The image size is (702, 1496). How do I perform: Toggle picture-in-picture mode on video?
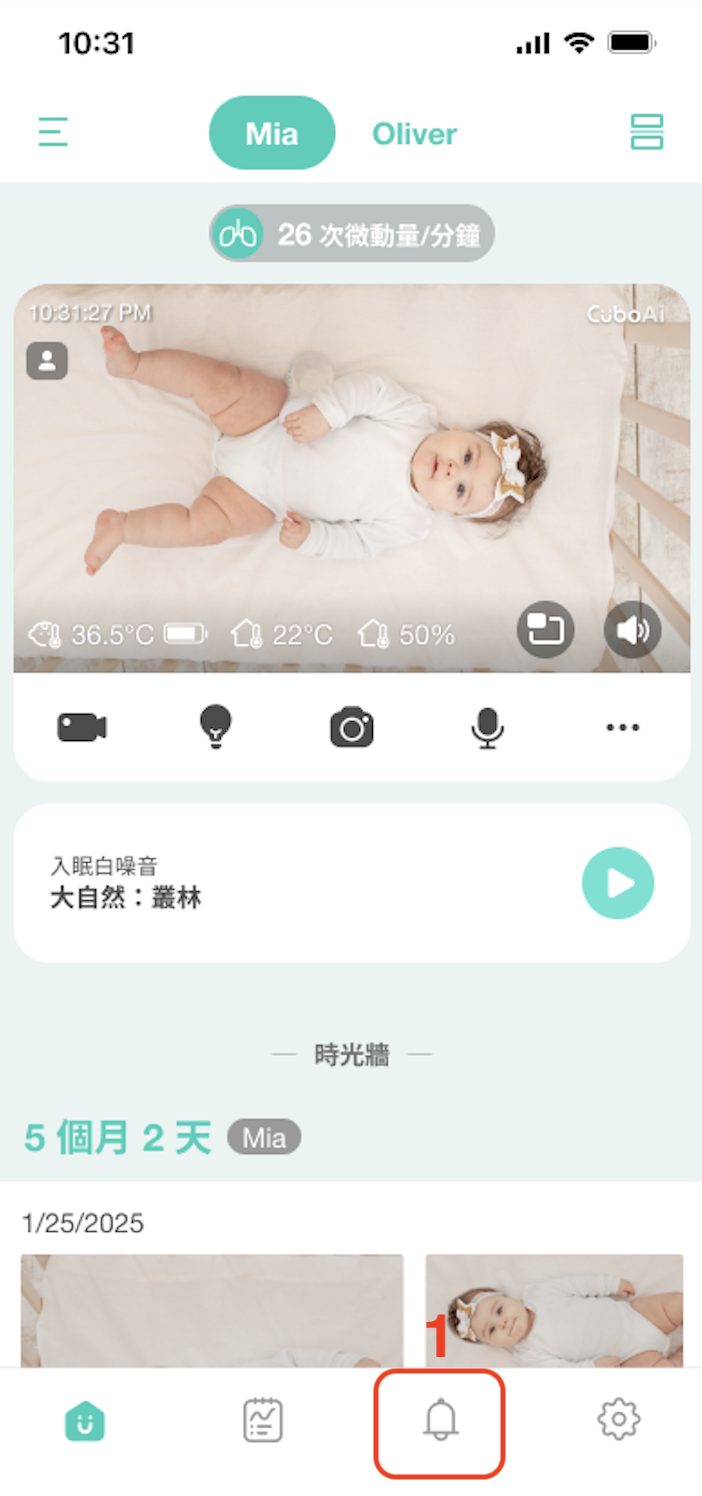coord(545,630)
